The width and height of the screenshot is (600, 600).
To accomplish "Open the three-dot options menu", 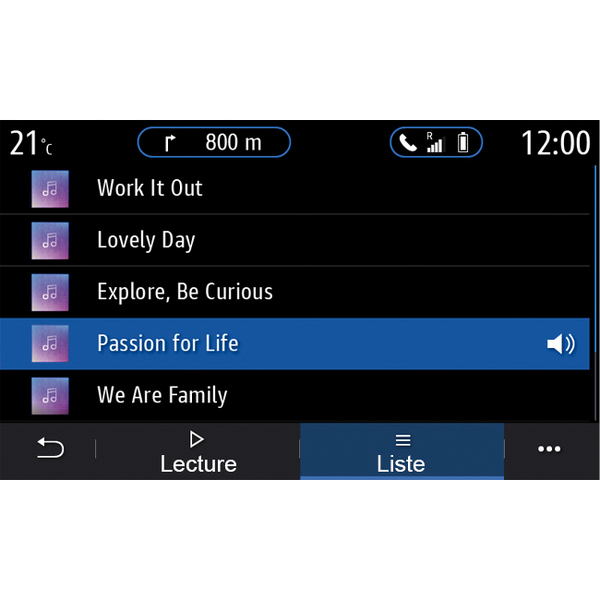I will click(549, 450).
